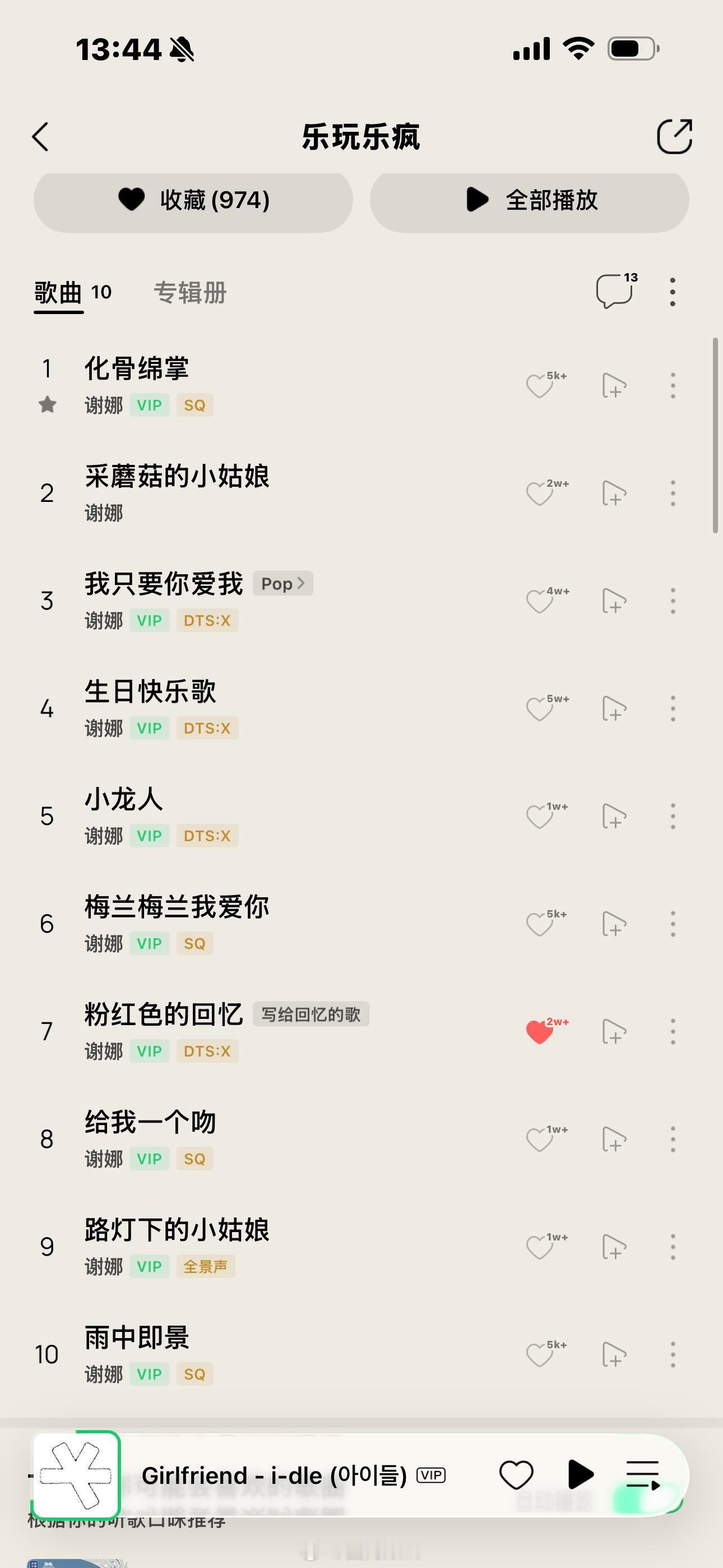Open the play queue from the mini player
The height and width of the screenshot is (1568, 723).
(x=643, y=1473)
